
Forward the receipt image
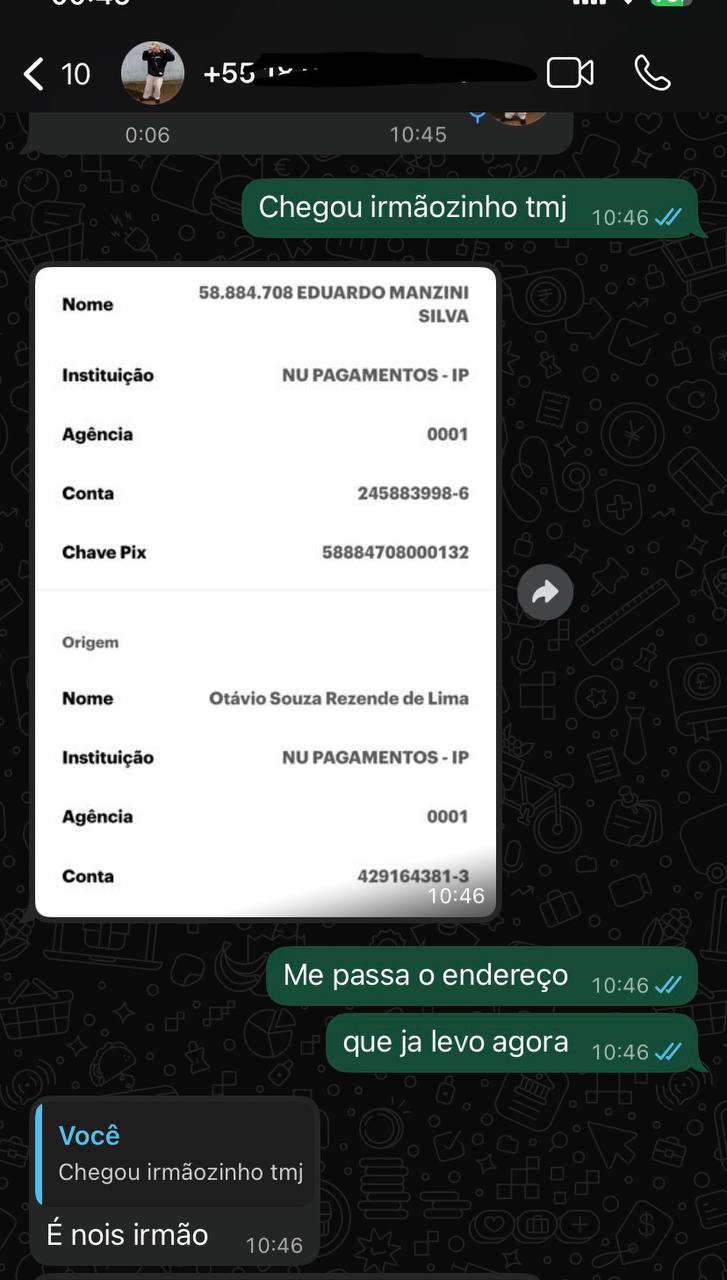545,593
